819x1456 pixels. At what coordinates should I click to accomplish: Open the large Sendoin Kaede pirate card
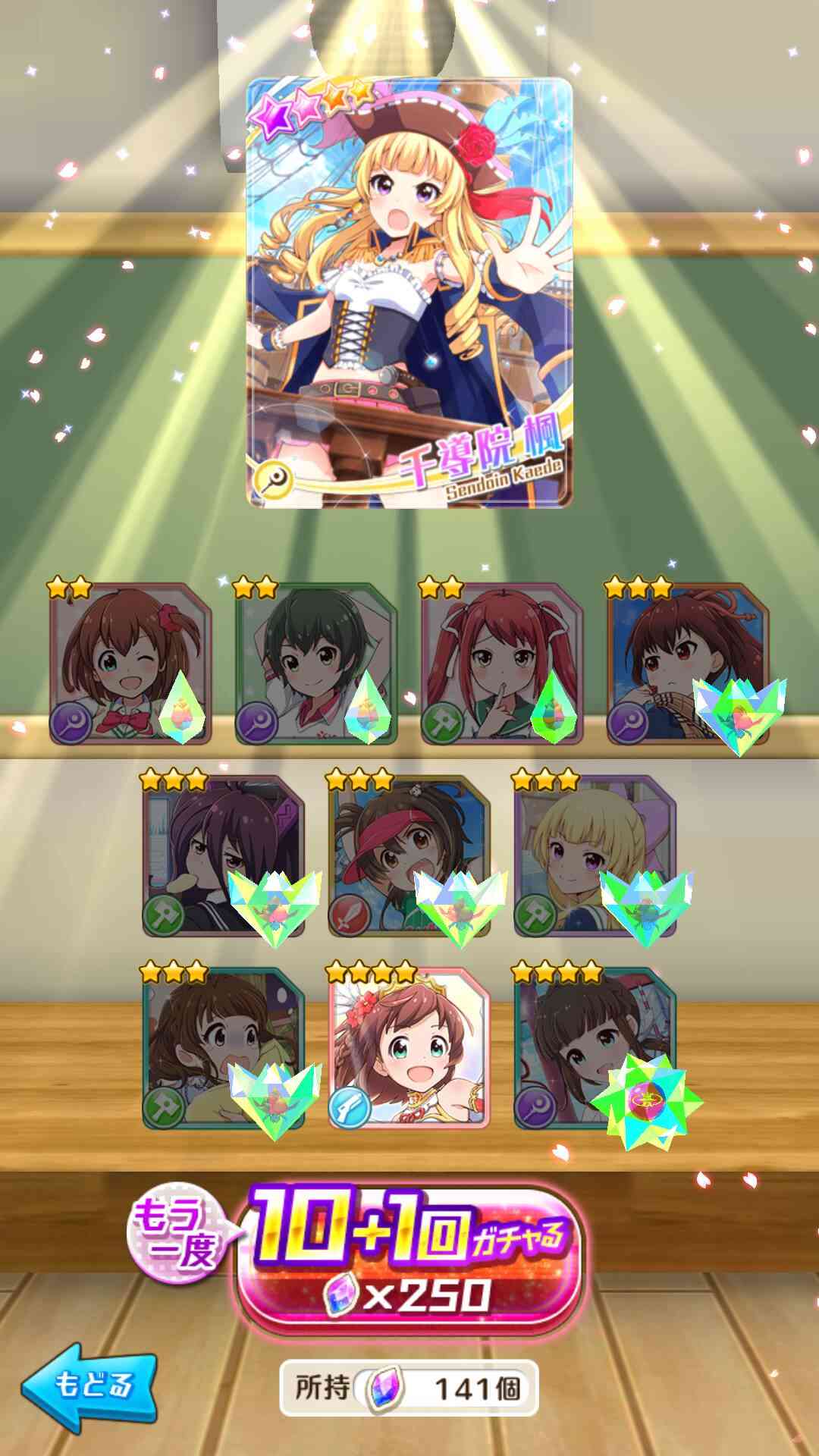point(409,293)
